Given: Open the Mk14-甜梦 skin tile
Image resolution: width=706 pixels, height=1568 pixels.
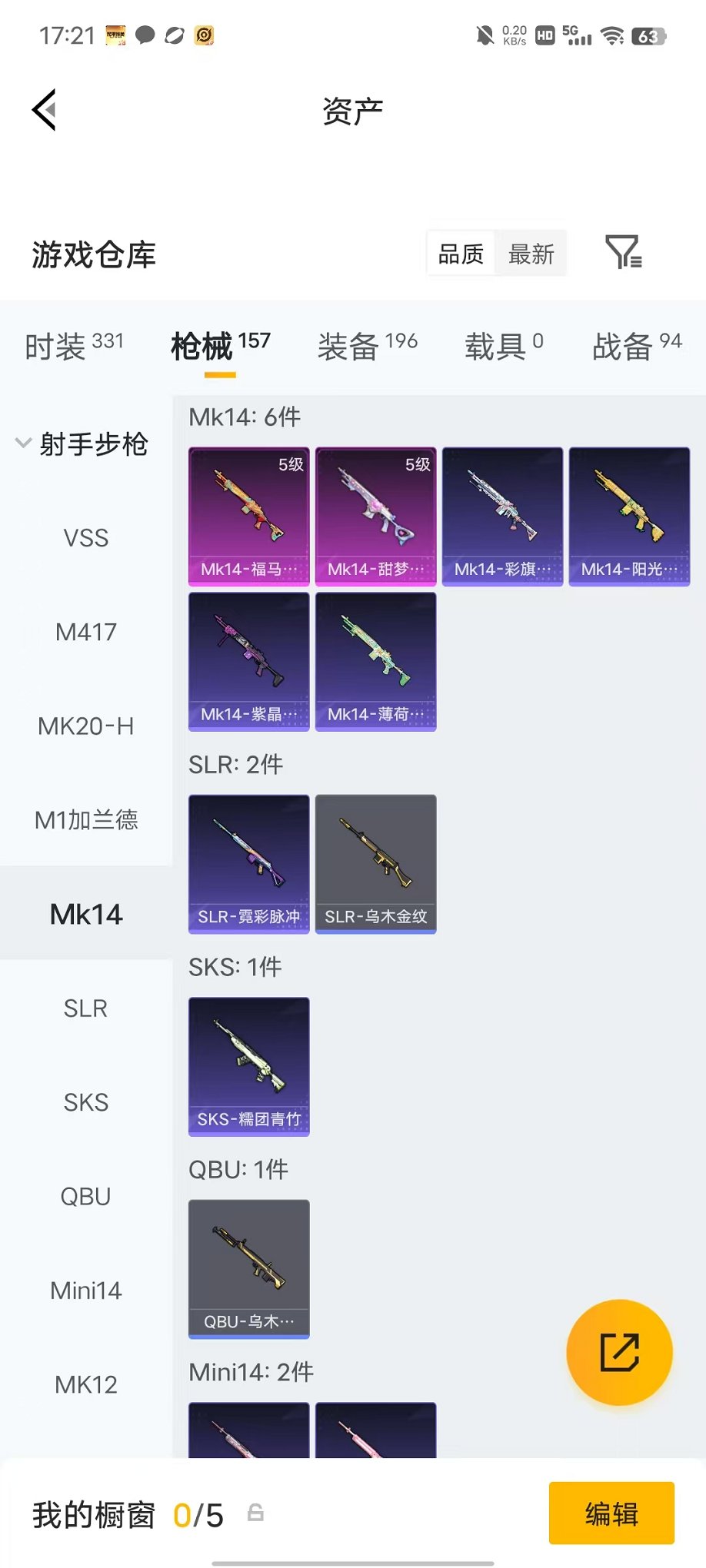Looking at the screenshot, I should coord(376,517).
